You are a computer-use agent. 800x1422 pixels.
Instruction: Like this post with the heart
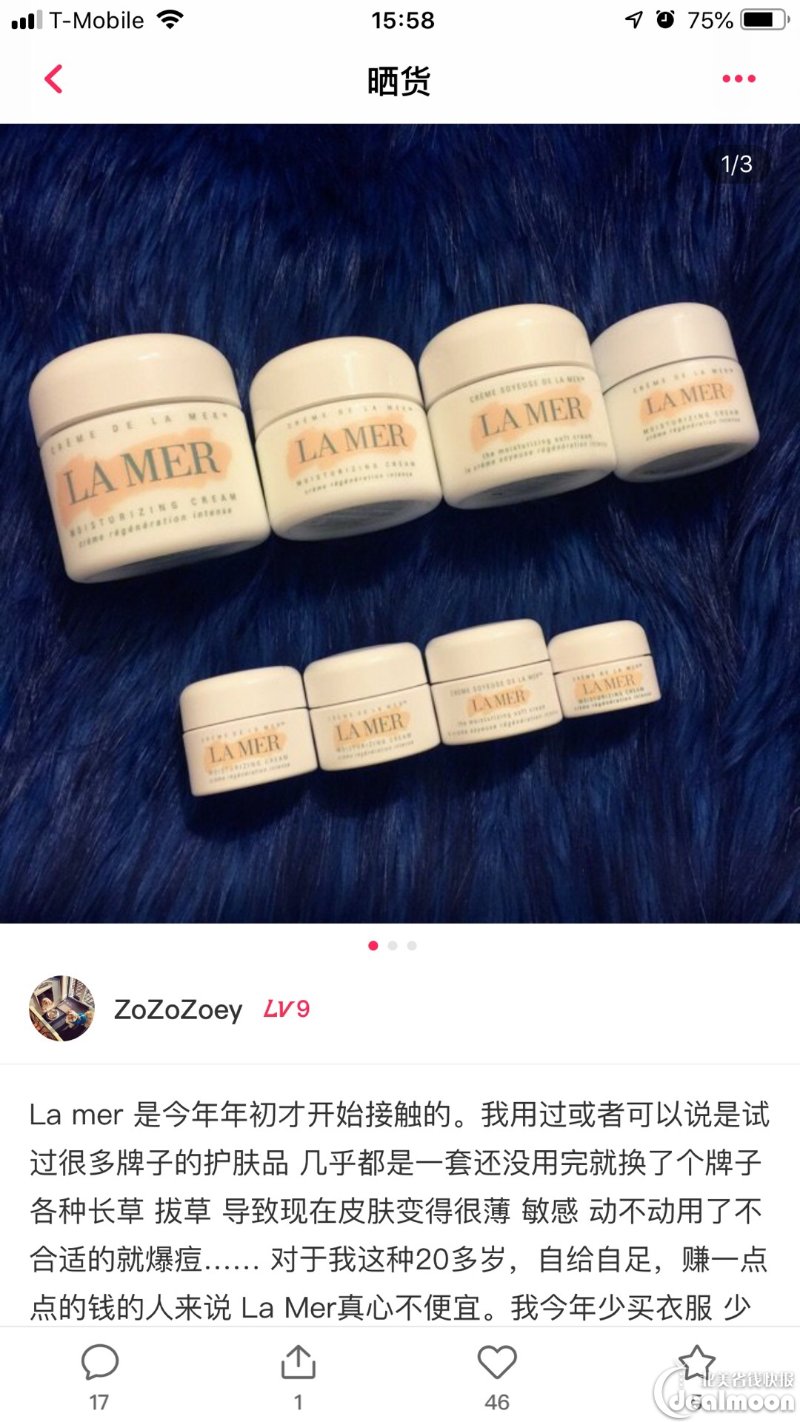pos(497,1375)
